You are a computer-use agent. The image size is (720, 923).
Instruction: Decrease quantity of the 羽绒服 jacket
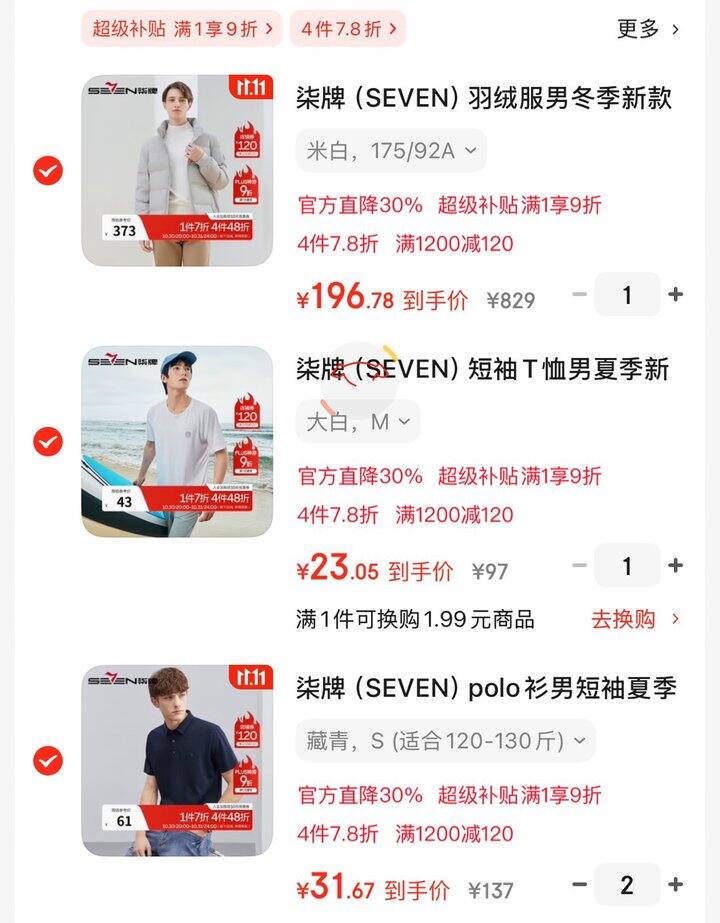[x=579, y=295]
